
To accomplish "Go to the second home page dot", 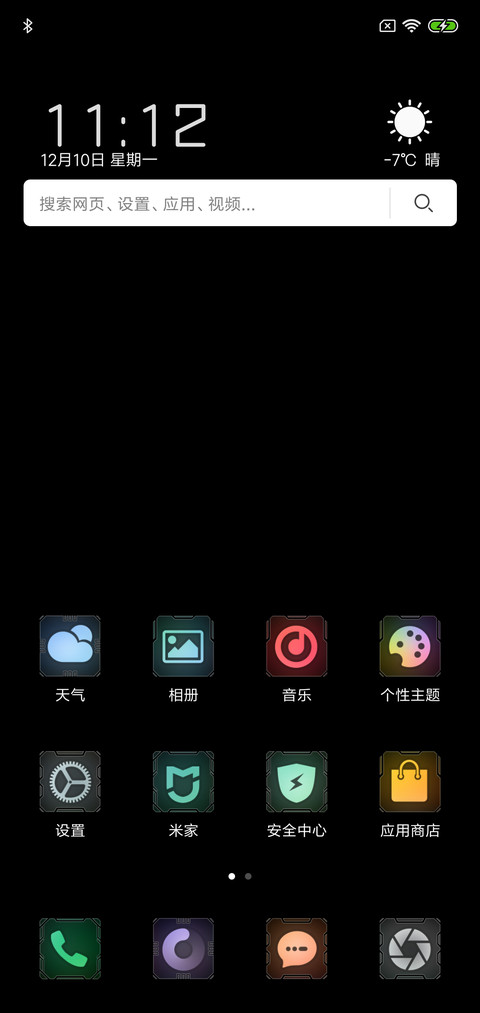I will tap(248, 877).
